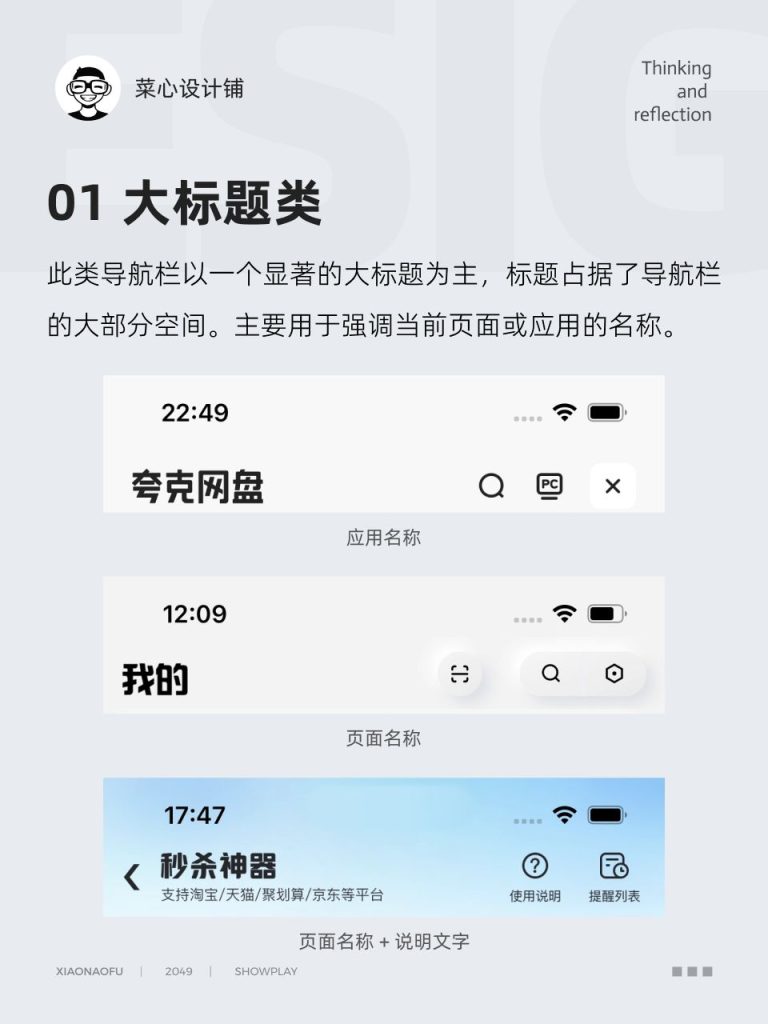Screen dimensions: 768x1024
Task: Click the 使用说明 text label
Action: (x=536, y=893)
